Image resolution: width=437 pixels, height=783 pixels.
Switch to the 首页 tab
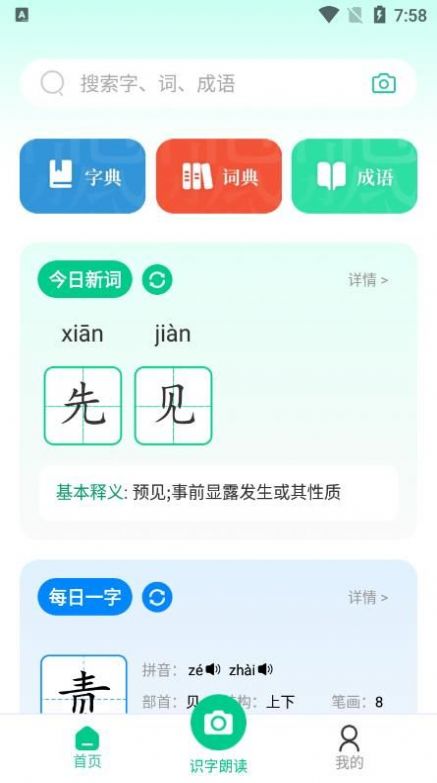[87, 747]
